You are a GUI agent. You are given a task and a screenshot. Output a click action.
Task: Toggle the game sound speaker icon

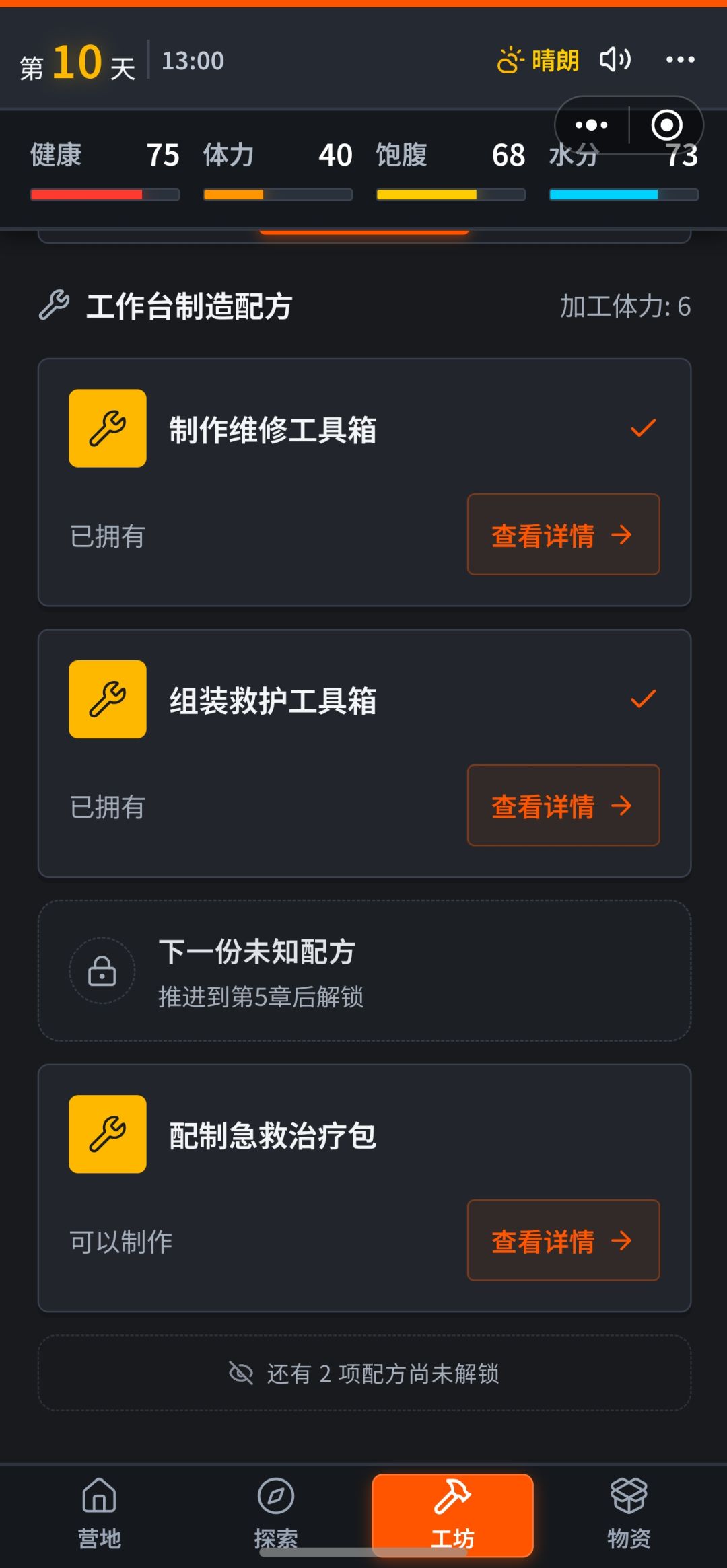tap(615, 60)
